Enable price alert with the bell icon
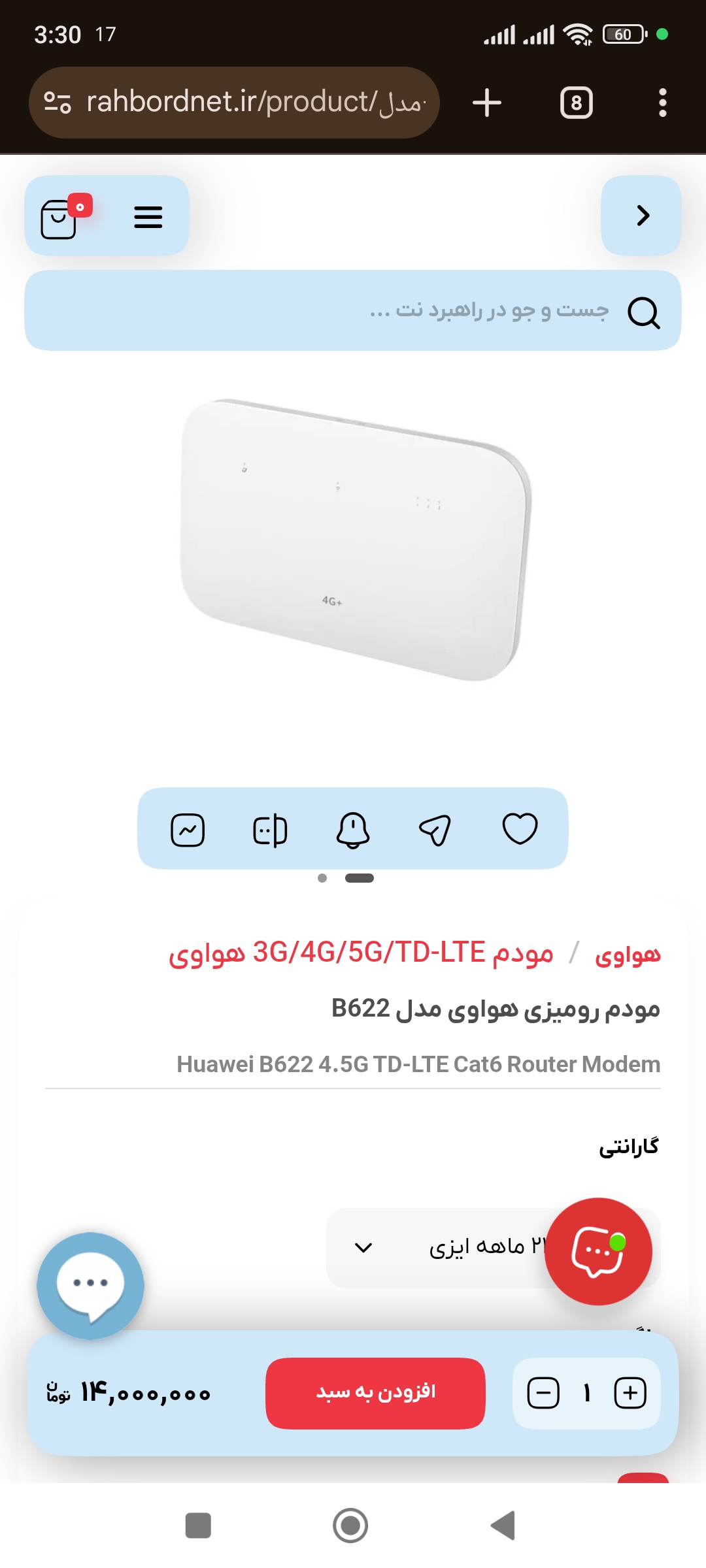 pos(353,830)
